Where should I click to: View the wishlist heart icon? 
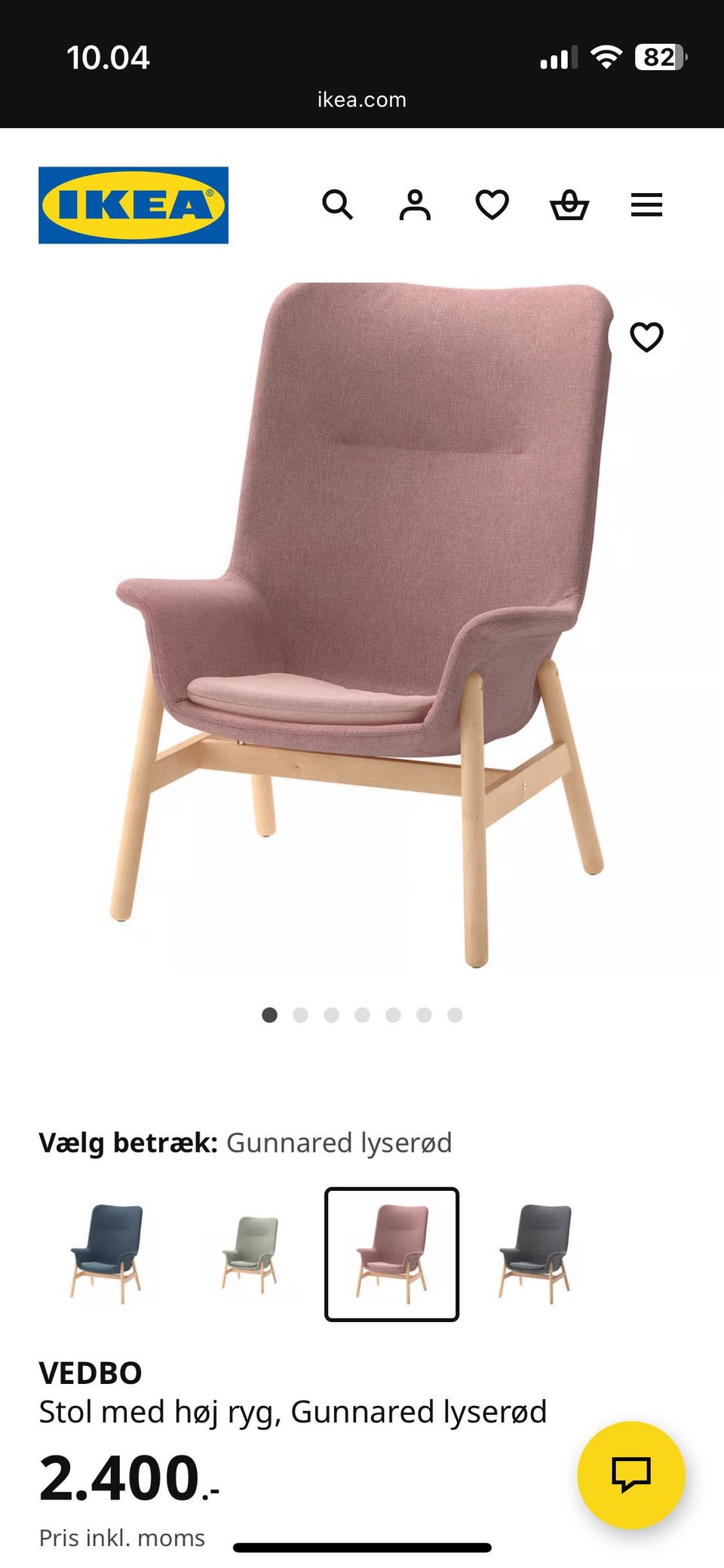pos(492,204)
